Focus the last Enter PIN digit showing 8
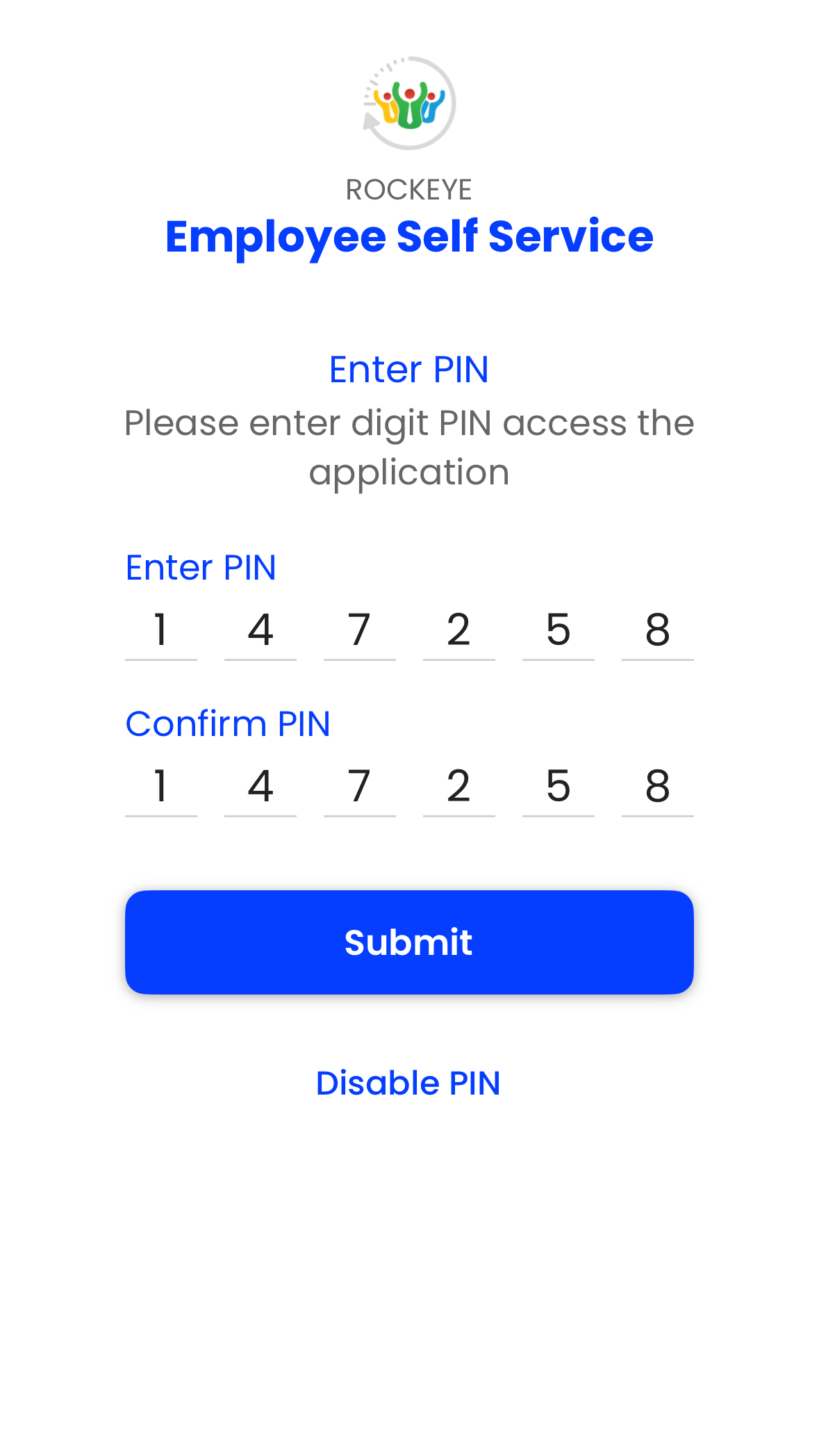Screen dimensions: 819x1456 coord(658,630)
